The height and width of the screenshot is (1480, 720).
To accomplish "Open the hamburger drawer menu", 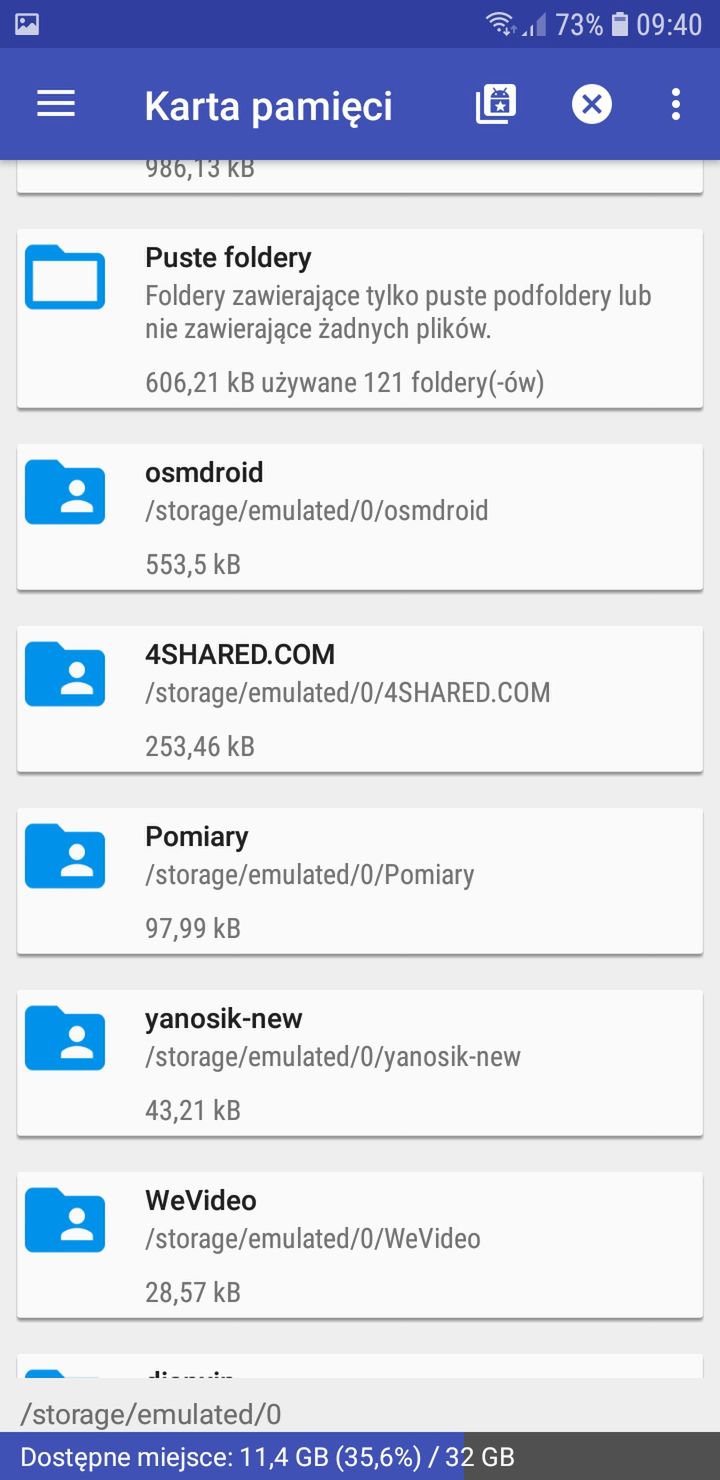I will pos(56,104).
